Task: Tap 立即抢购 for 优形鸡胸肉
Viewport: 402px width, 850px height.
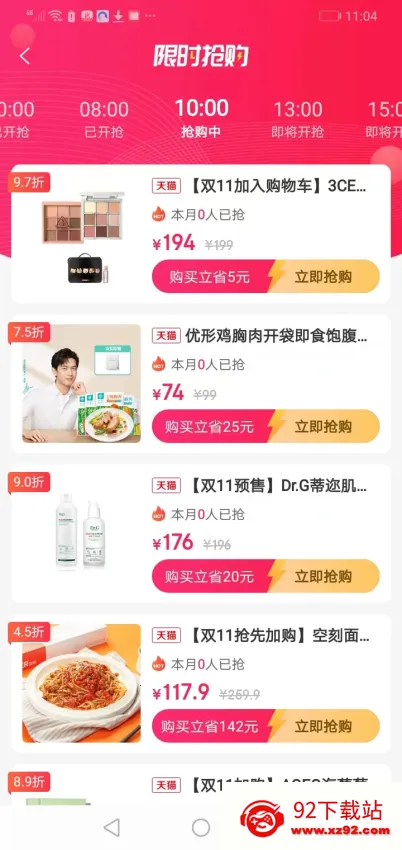Action: click(323, 426)
